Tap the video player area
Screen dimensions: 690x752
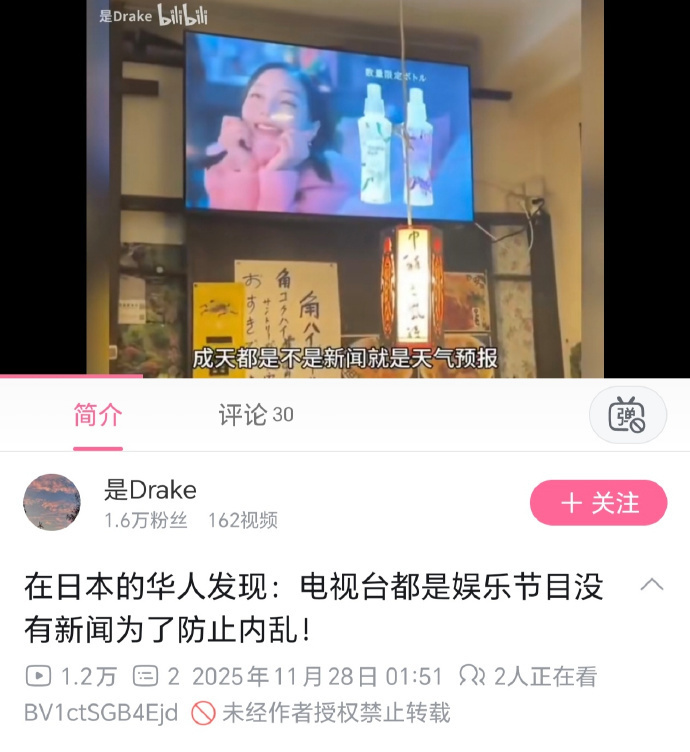pos(344,188)
